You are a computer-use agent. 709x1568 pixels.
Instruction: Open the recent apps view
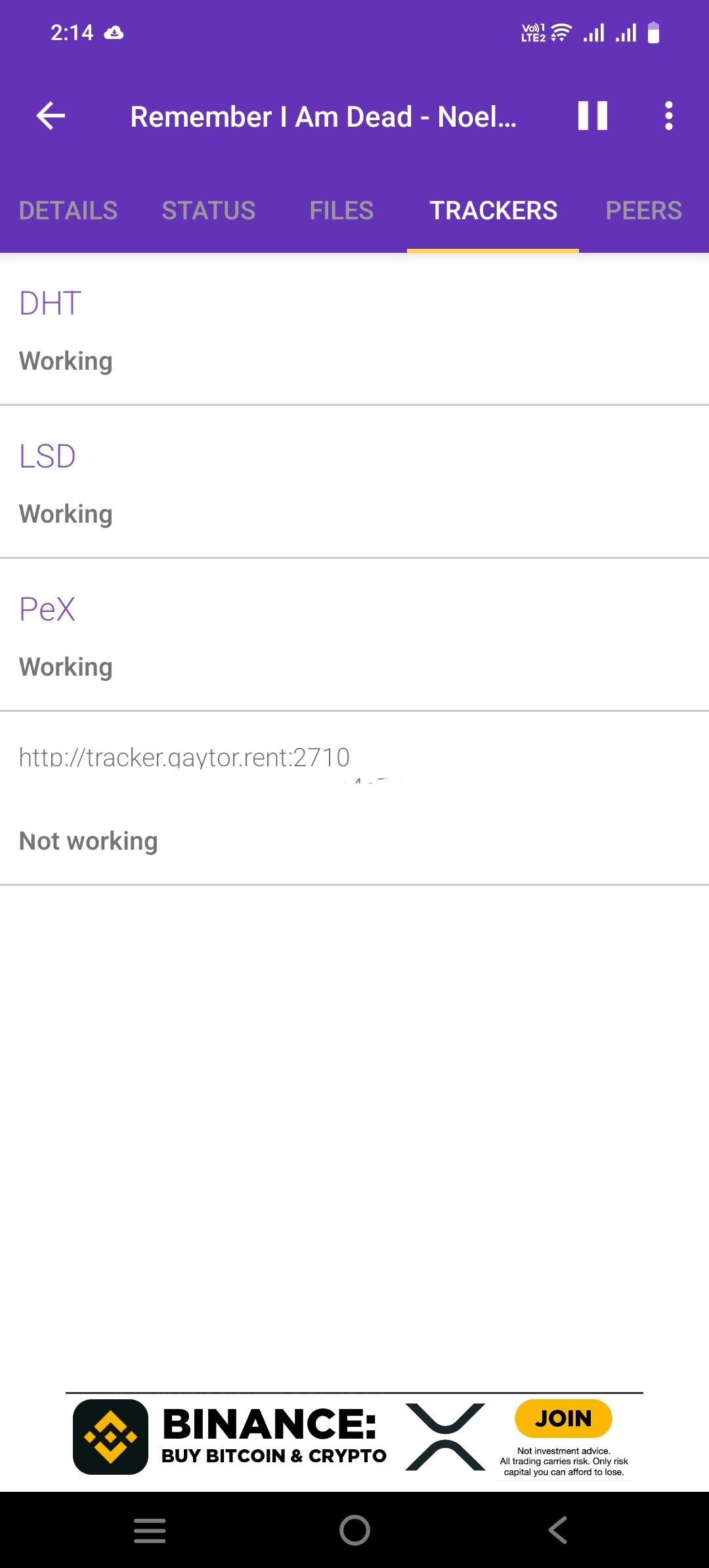pos(150,1530)
